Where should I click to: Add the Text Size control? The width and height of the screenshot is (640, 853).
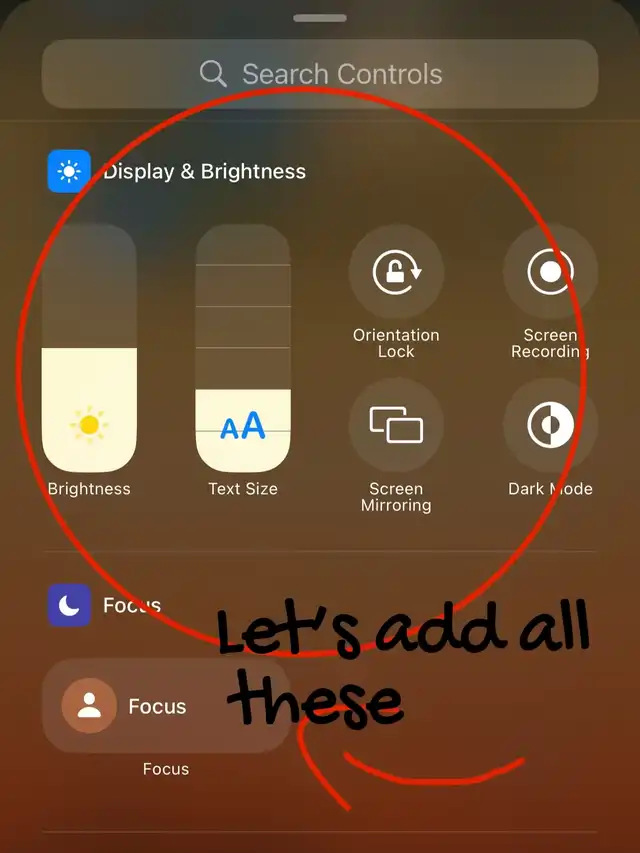click(243, 350)
